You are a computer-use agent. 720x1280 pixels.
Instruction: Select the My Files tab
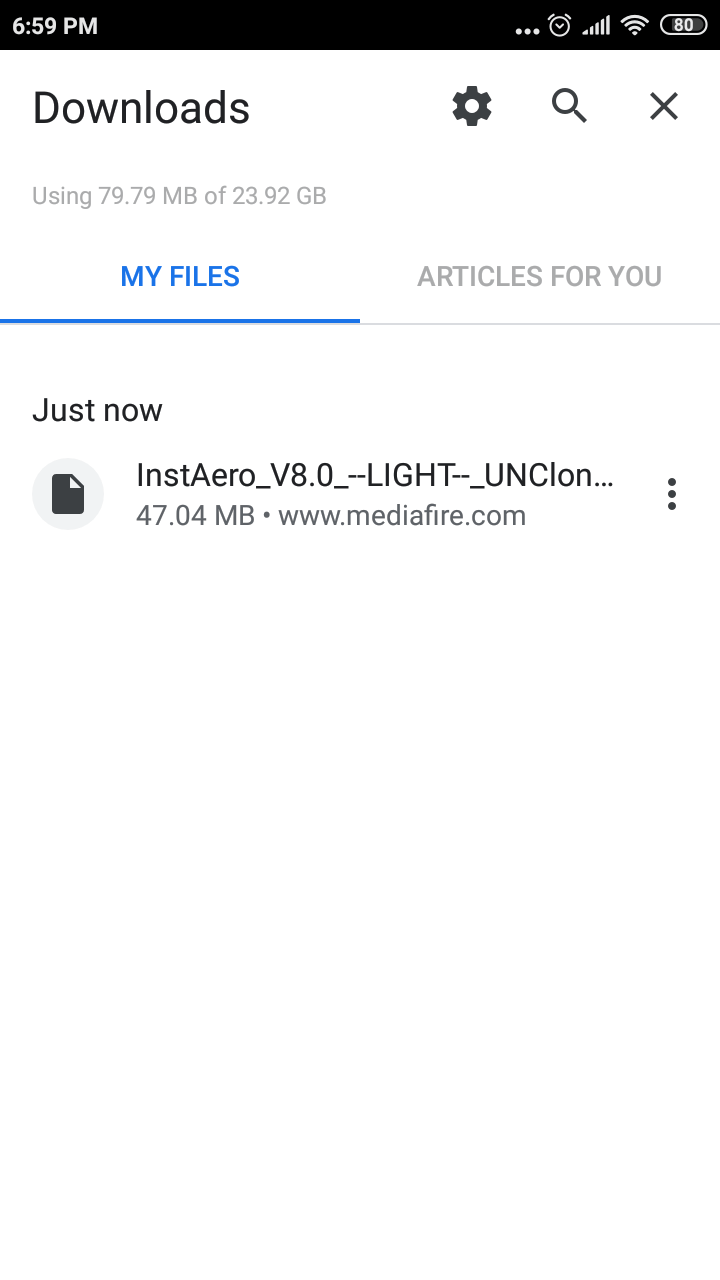(x=180, y=277)
